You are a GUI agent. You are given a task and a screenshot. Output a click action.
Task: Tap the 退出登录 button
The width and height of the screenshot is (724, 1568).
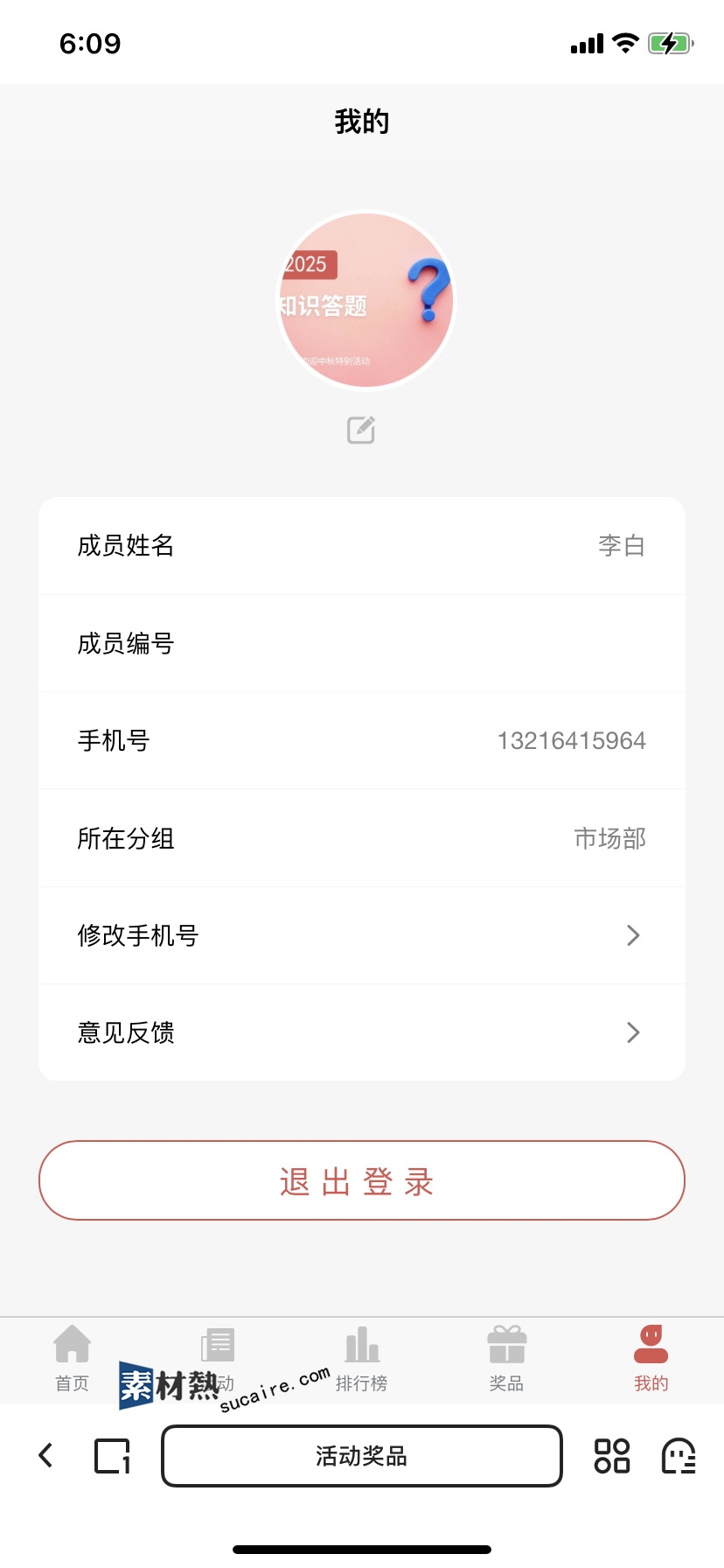361,1180
